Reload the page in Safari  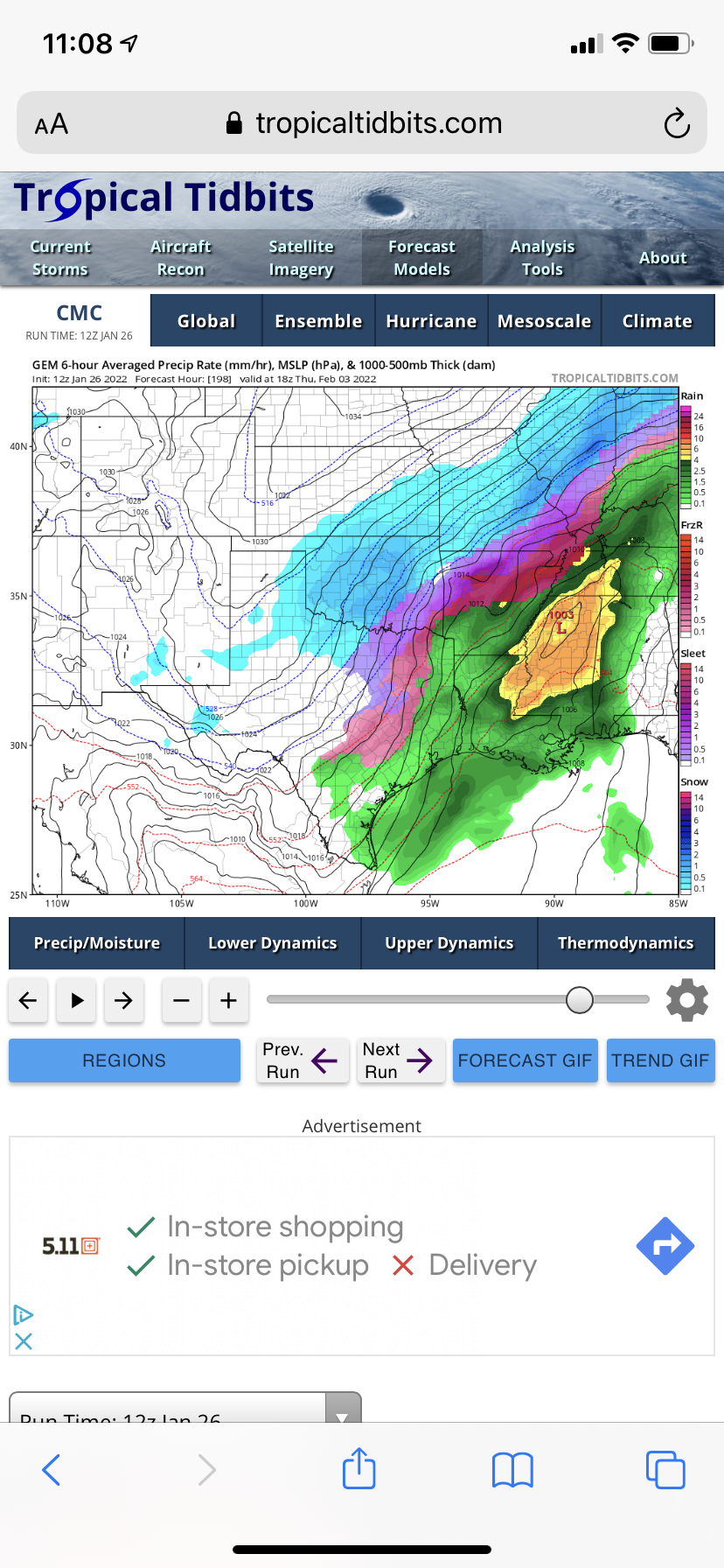pyautogui.click(x=676, y=124)
